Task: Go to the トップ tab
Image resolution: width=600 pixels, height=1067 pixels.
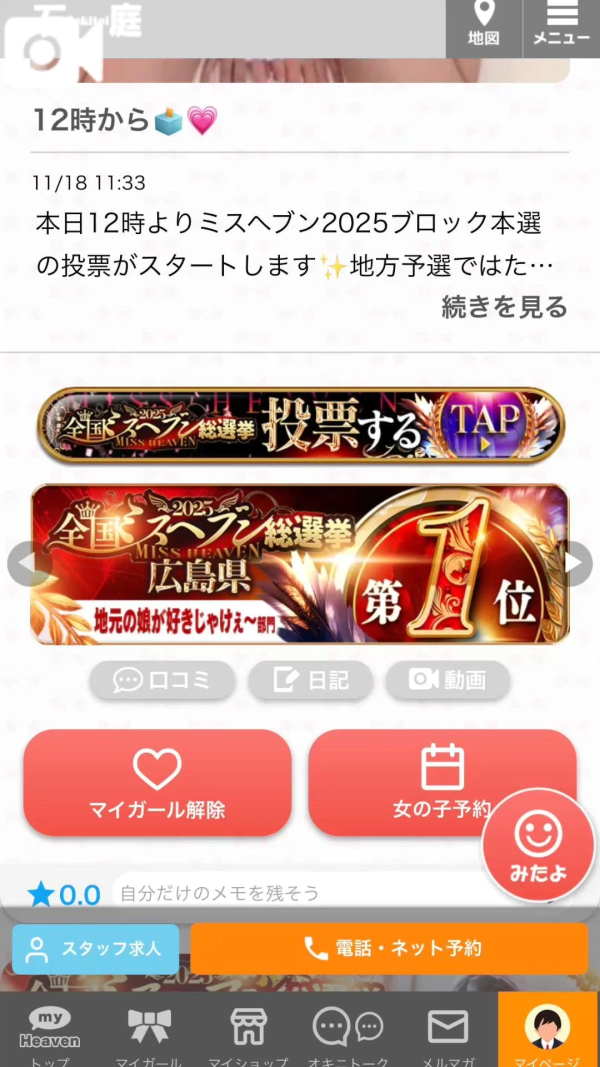Action: 49,1030
